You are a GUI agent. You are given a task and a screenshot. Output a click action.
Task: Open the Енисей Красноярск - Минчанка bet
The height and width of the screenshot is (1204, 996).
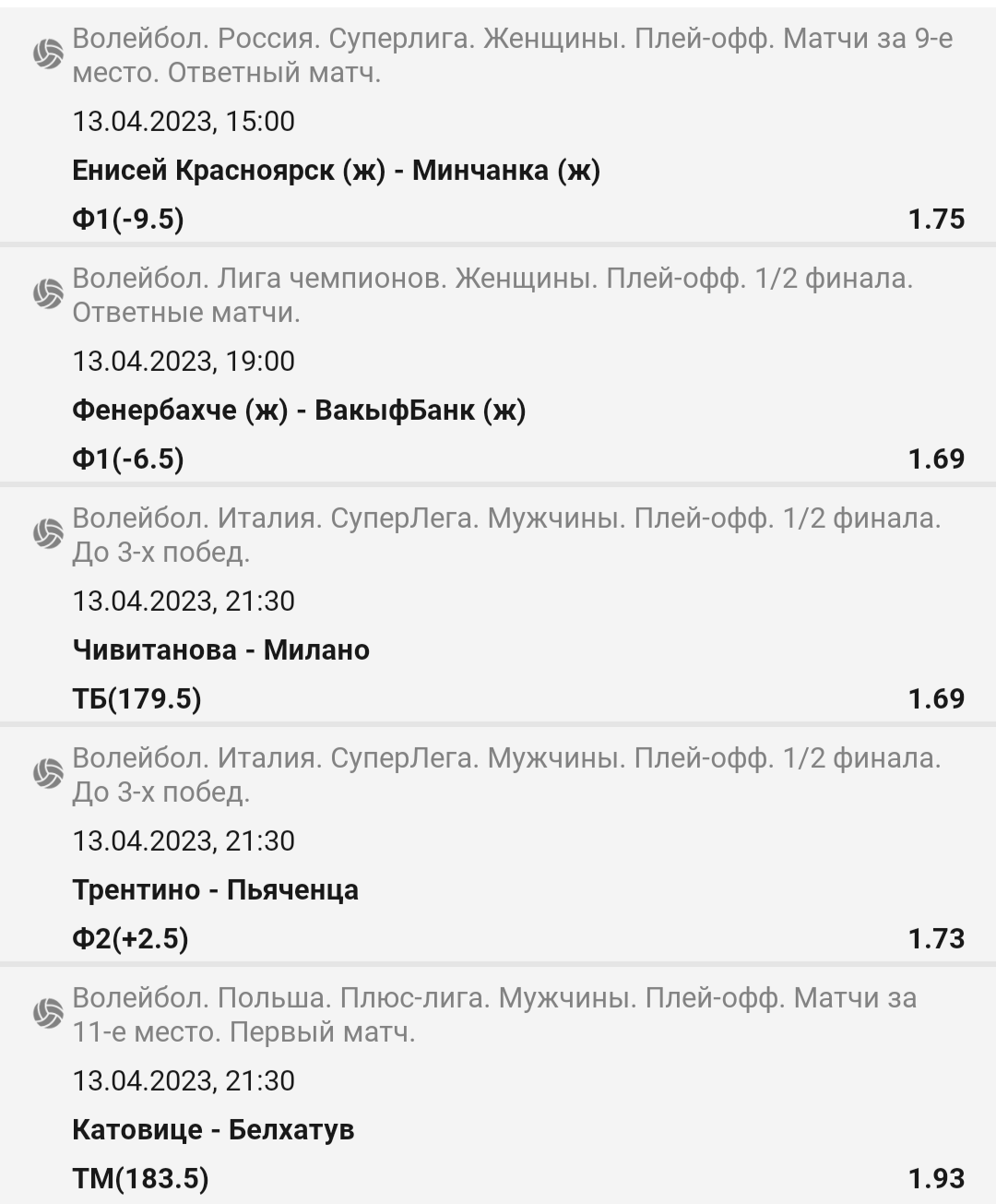click(337, 171)
